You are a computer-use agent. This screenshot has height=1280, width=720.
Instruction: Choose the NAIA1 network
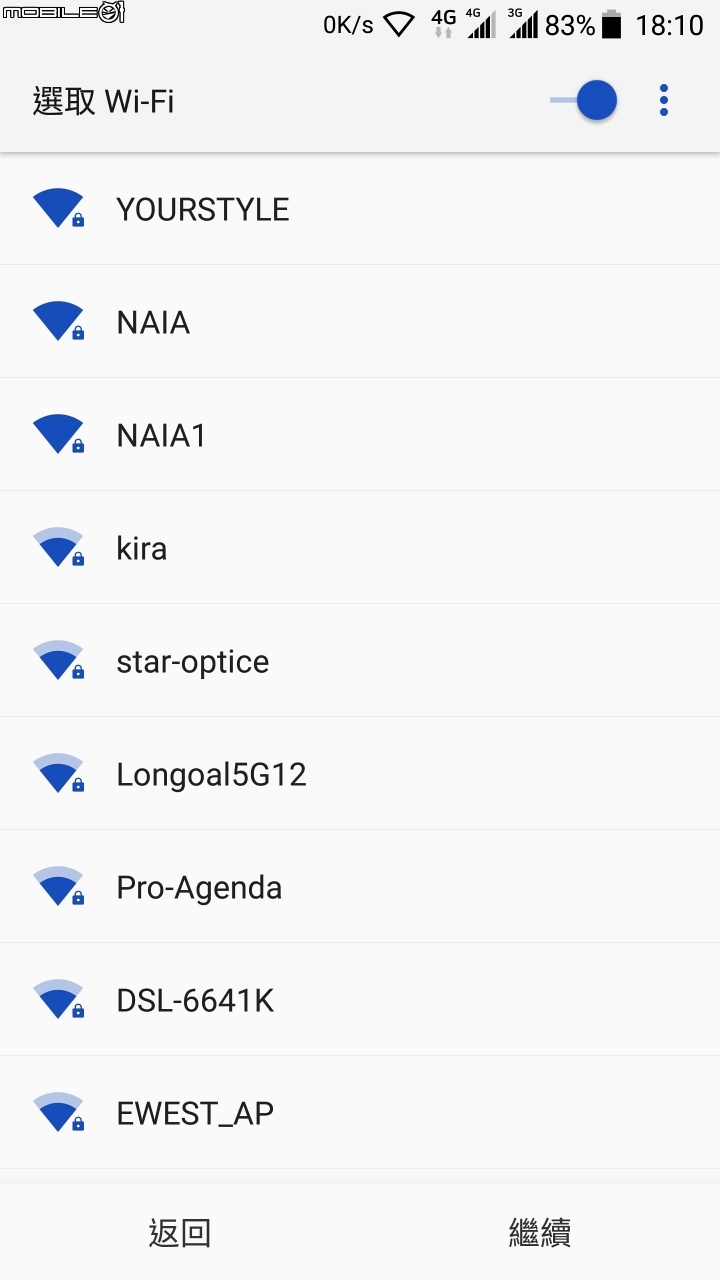click(x=360, y=435)
